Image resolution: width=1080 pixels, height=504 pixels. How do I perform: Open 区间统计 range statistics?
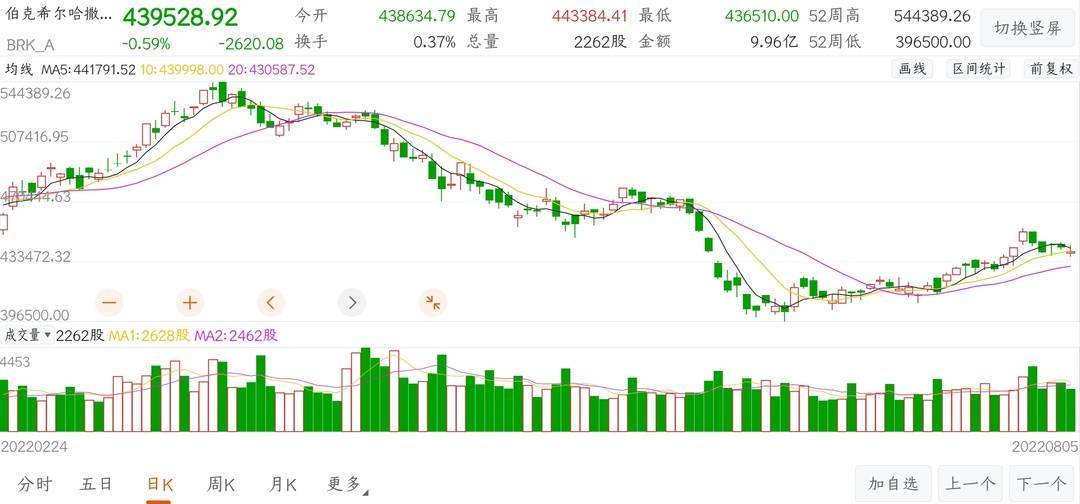[x=979, y=69]
